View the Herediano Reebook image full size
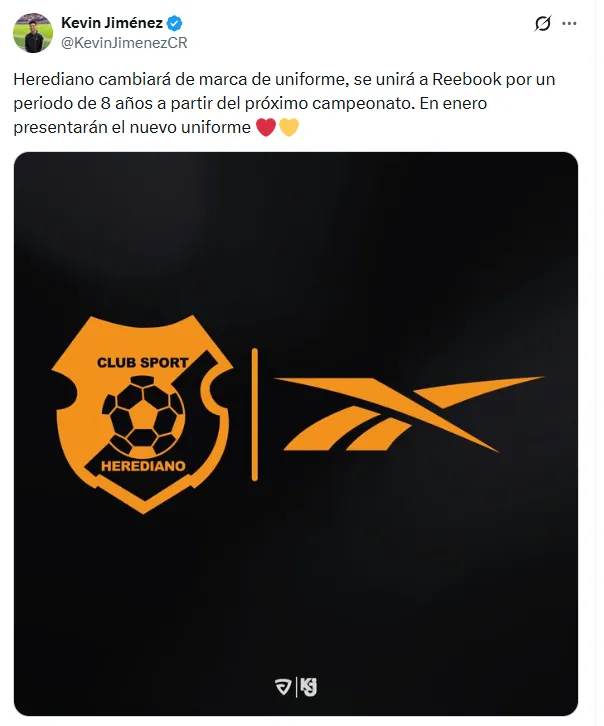This screenshot has height=726, width=604. [x=296, y=433]
